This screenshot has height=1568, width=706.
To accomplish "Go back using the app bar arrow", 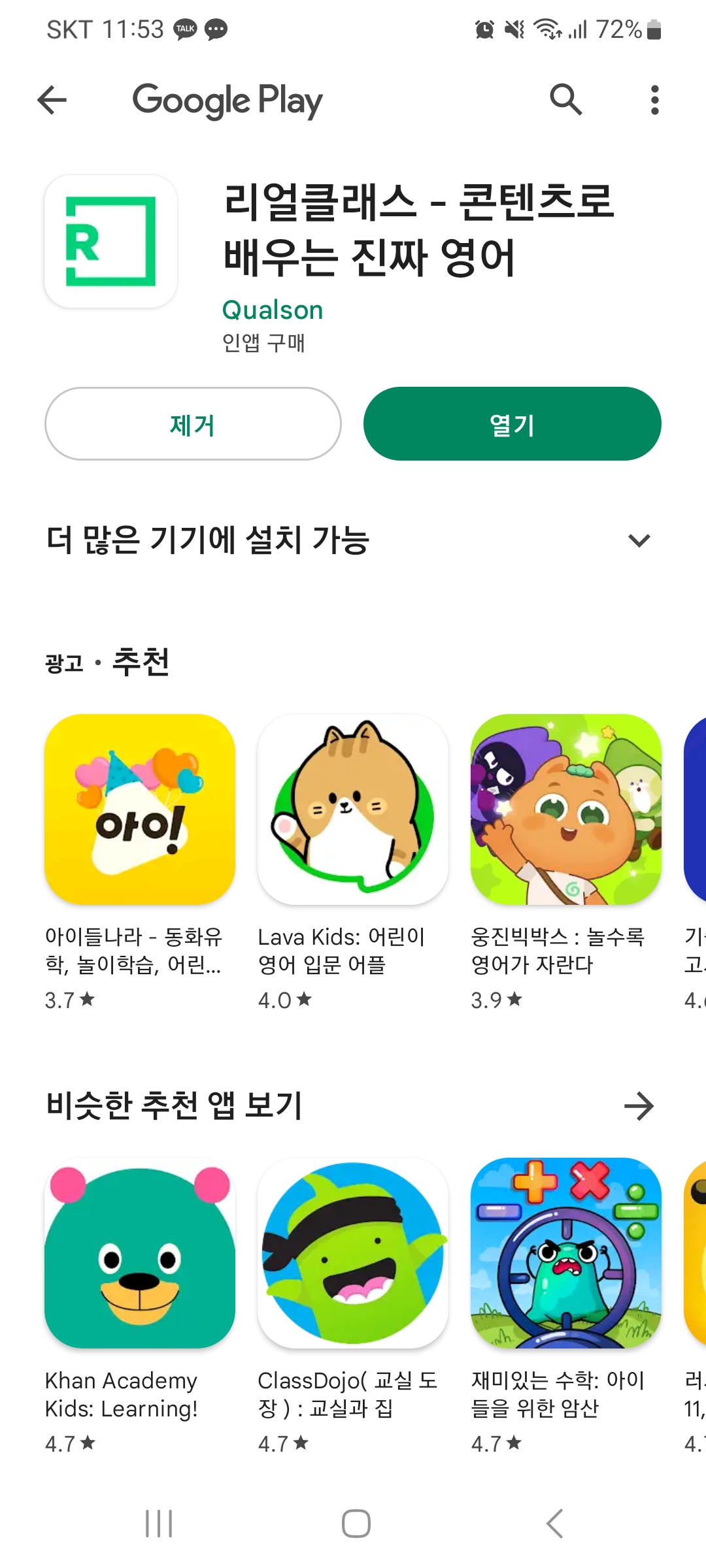I will (x=52, y=100).
